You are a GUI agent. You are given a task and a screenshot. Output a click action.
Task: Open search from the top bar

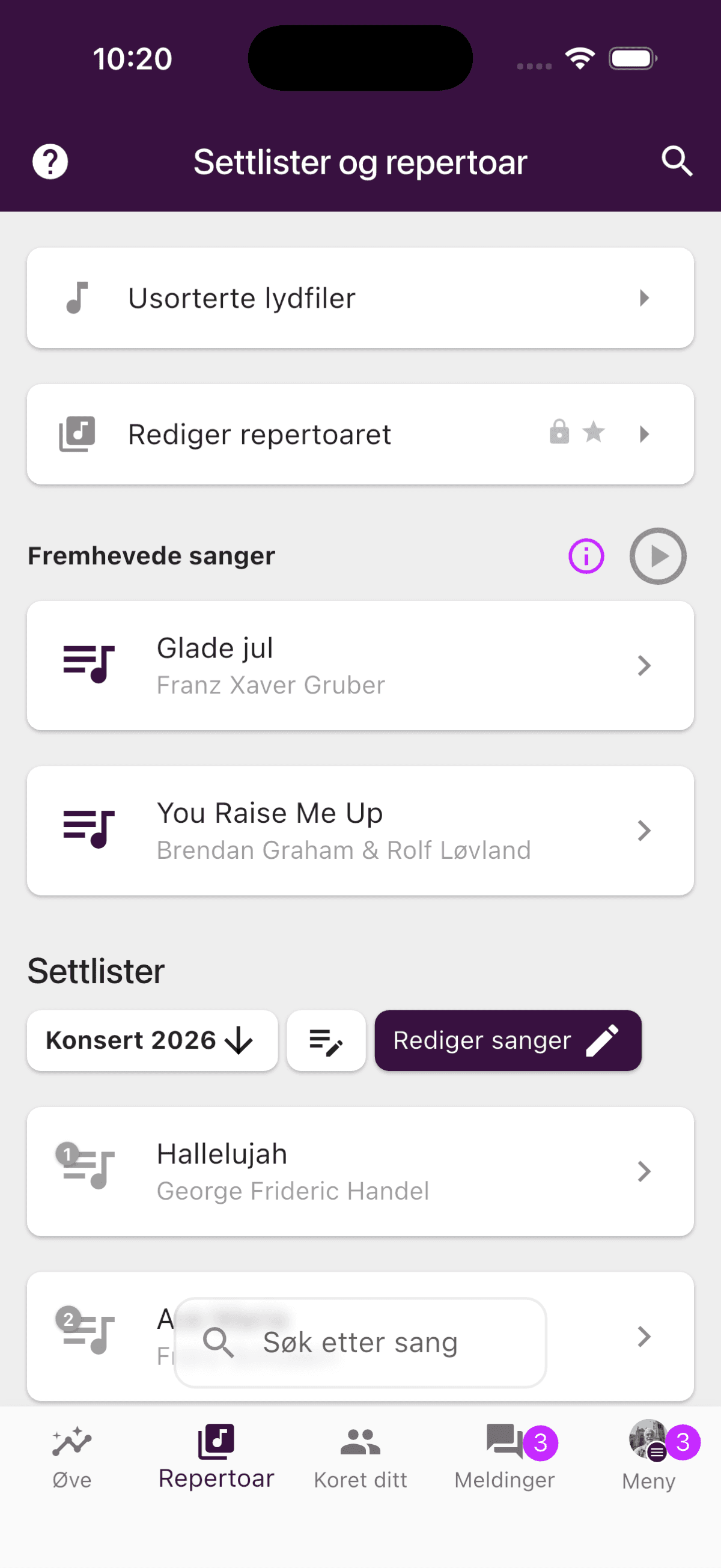pos(677,160)
